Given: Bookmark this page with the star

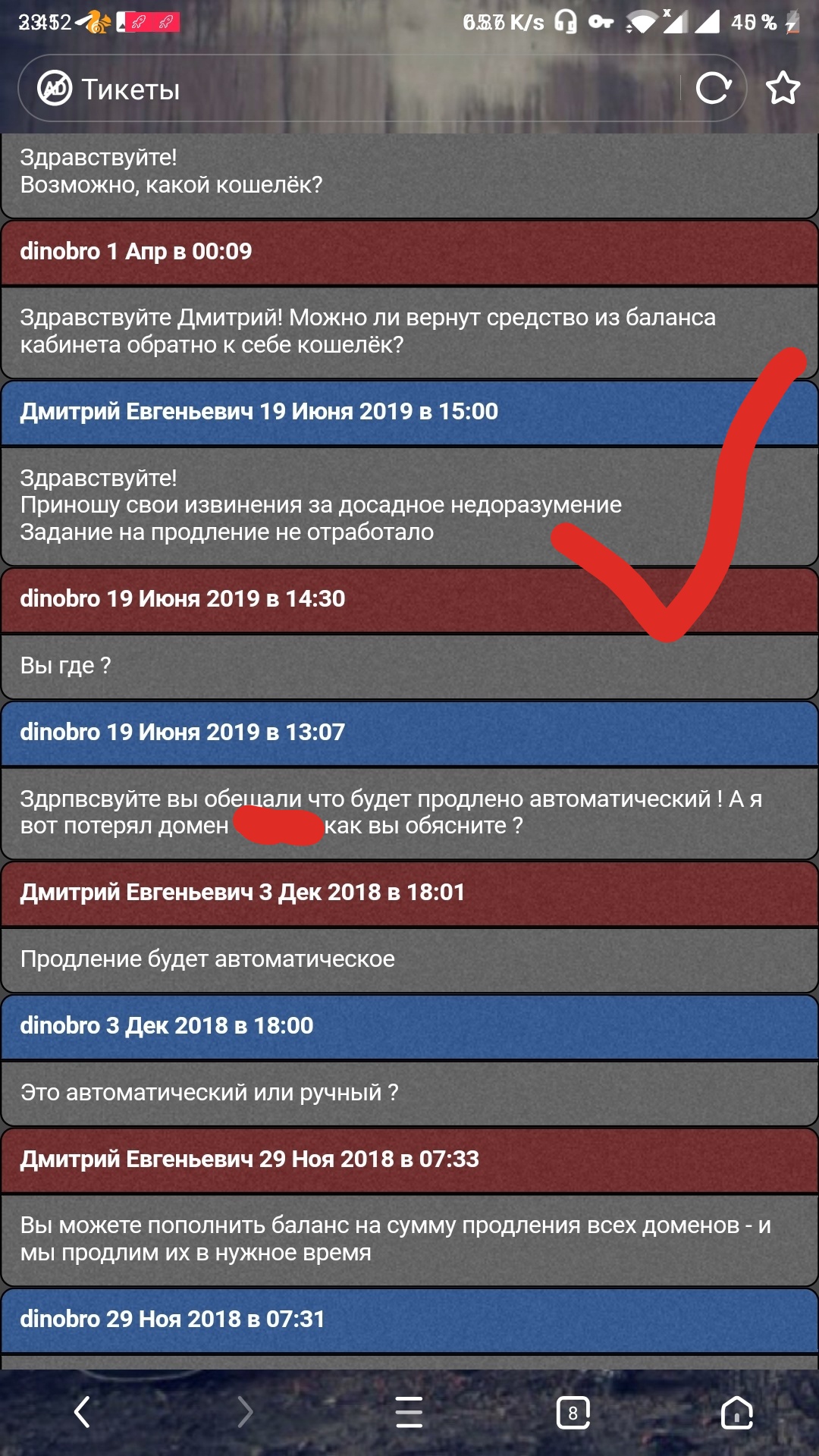Looking at the screenshot, I should pos(783,89).
